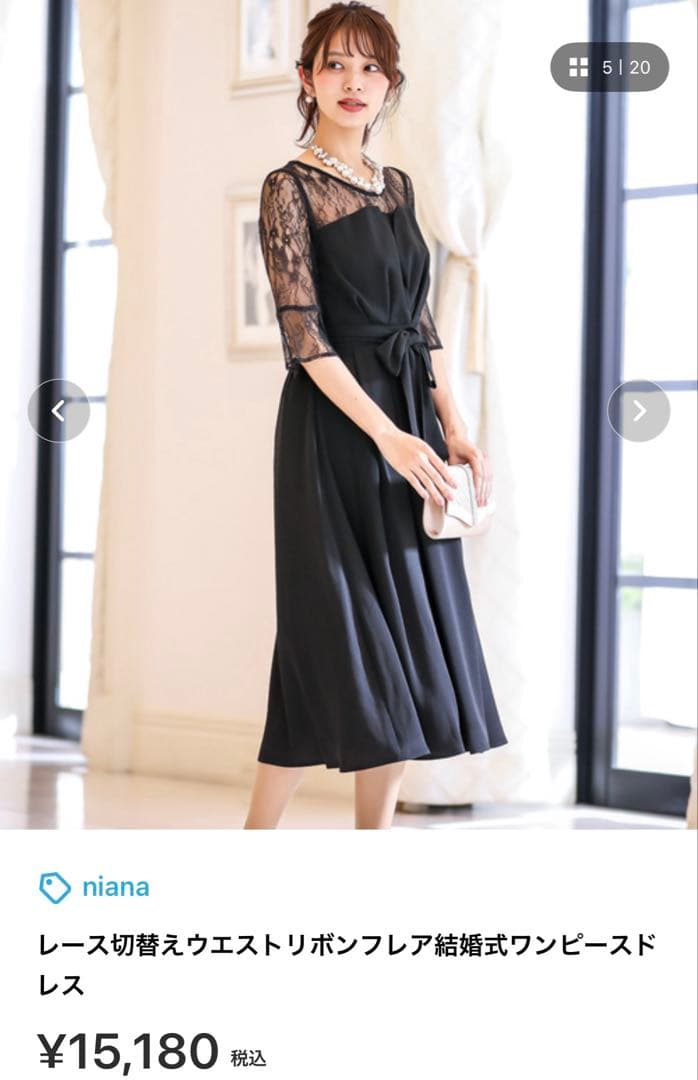Go to the next product photo
Image resolution: width=698 pixels, height=1080 pixels.
[x=639, y=410]
